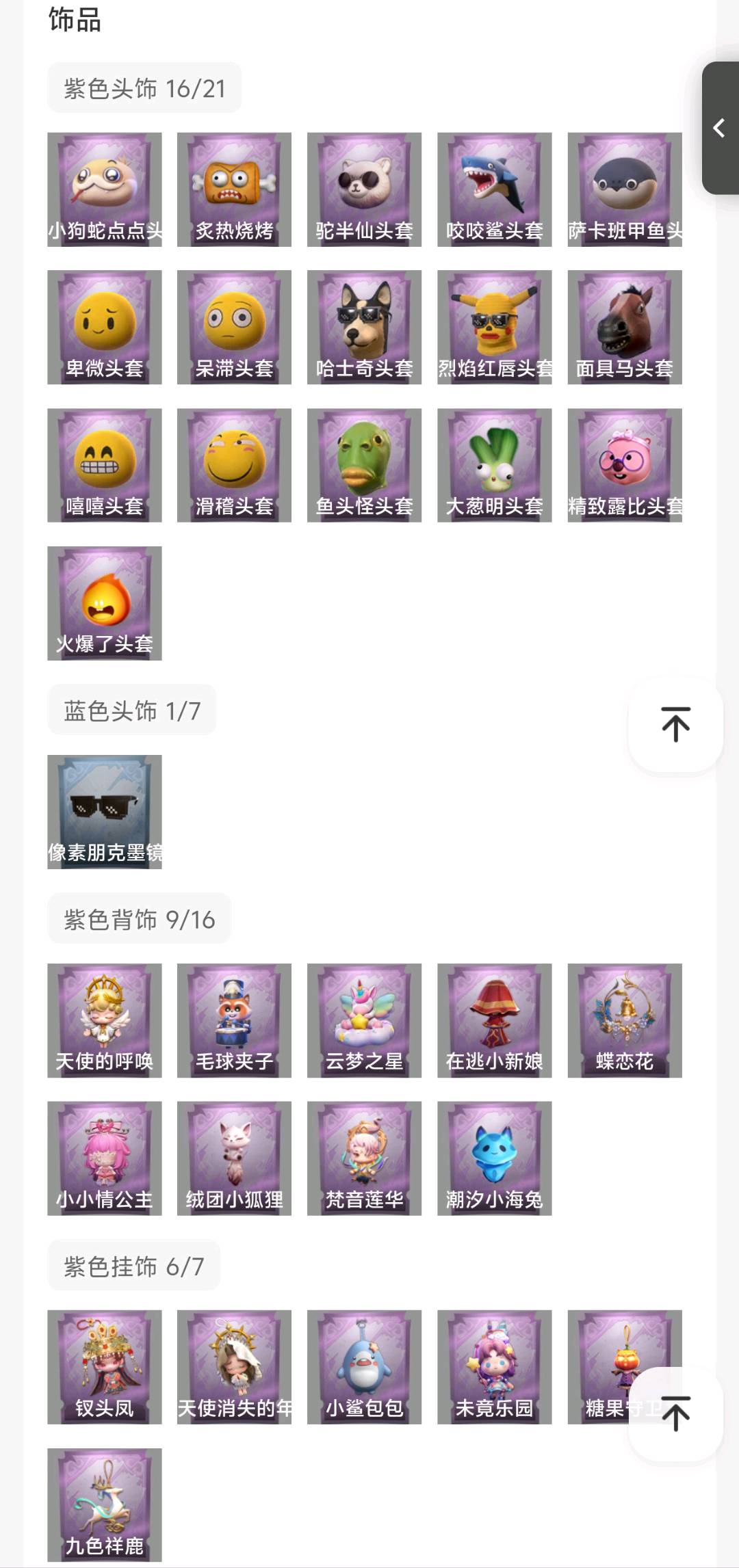Expand the side panel arrow handle
739x1568 pixels.
(720, 129)
